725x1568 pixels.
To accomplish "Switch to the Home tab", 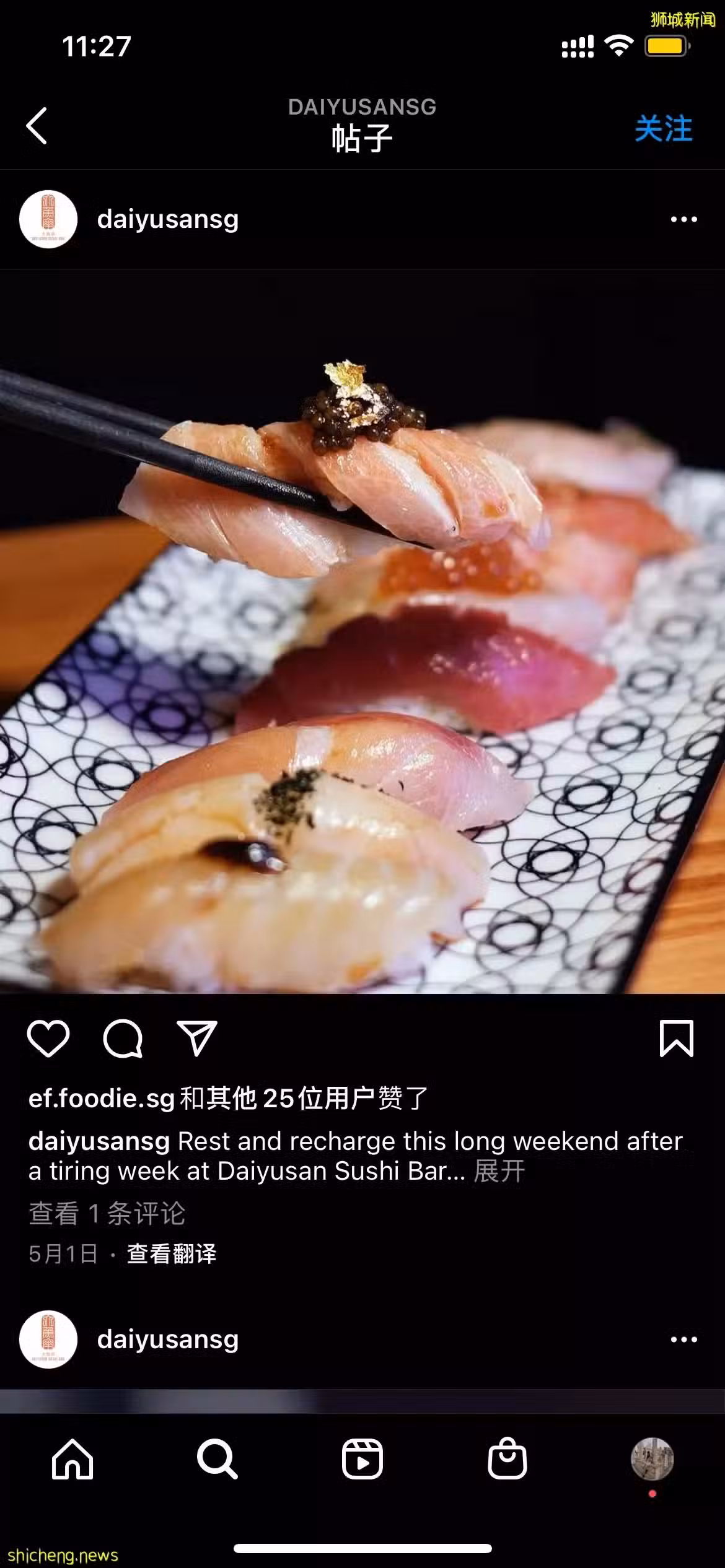I will pos(72,1459).
